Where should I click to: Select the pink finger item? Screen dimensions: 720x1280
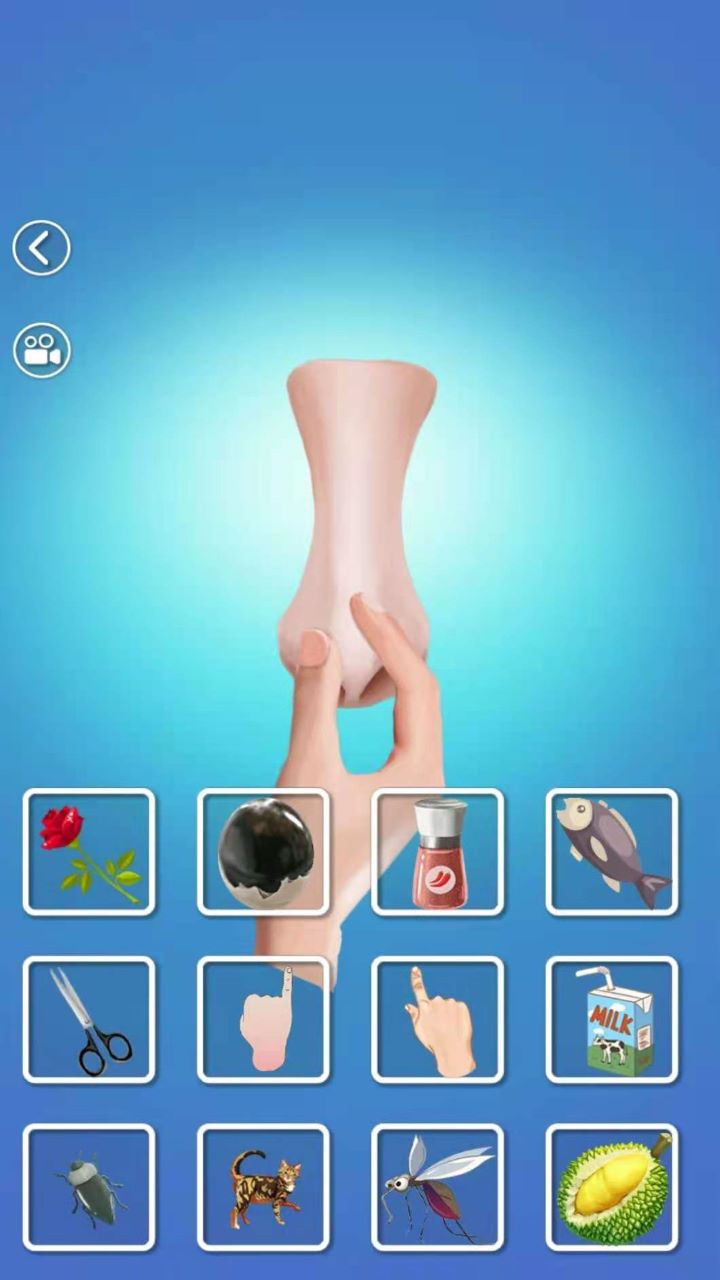(x=263, y=1020)
